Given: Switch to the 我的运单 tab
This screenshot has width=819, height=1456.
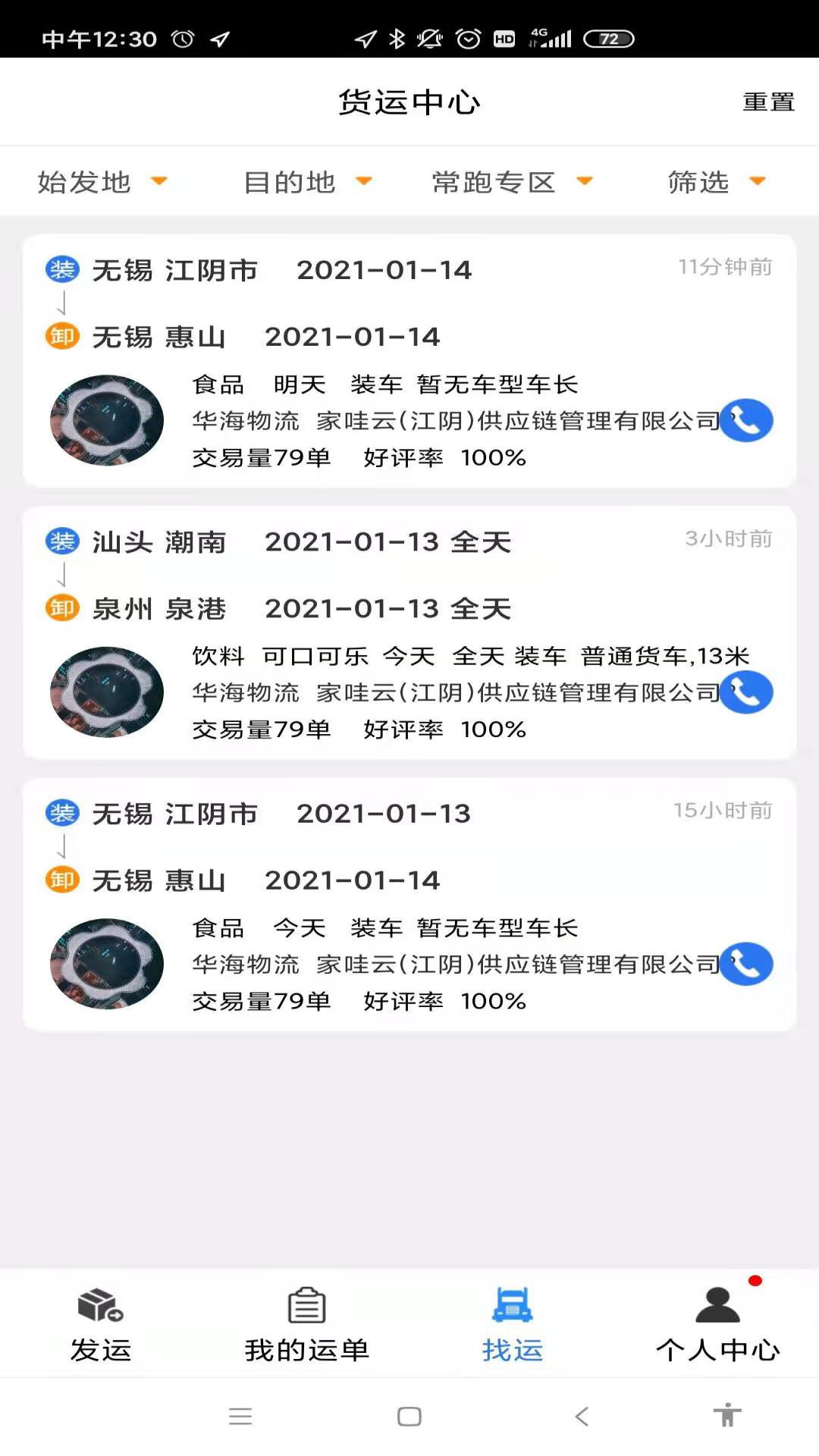Looking at the screenshot, I should point(307,1325).
